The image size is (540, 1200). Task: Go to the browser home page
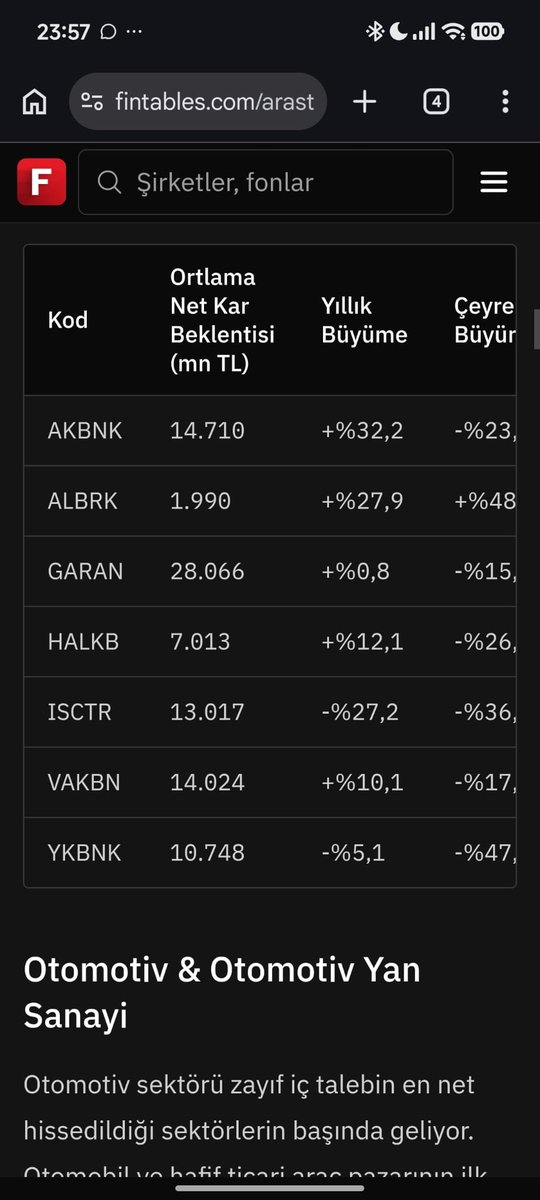pyautogui.click(x=34, y=102)
